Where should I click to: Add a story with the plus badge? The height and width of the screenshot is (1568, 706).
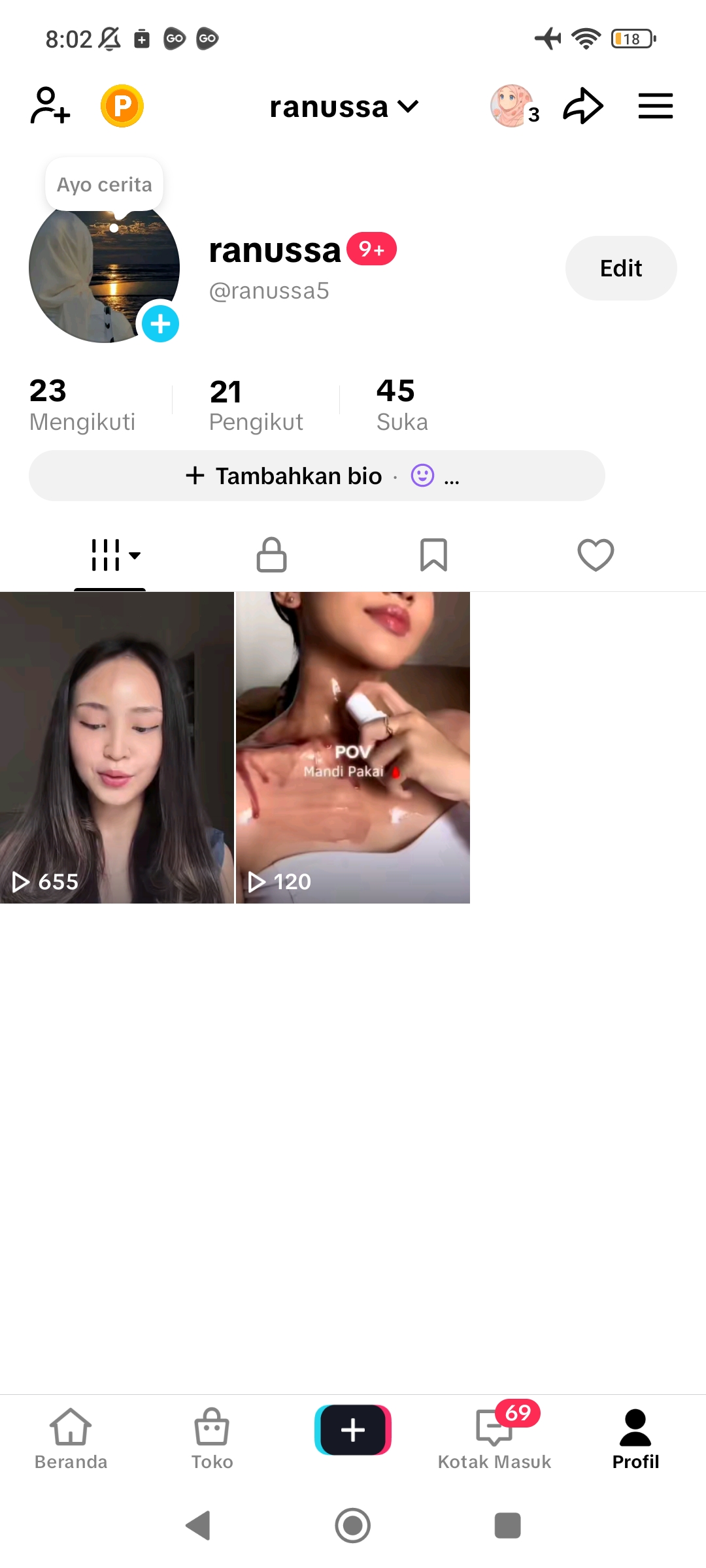point(160,324)
